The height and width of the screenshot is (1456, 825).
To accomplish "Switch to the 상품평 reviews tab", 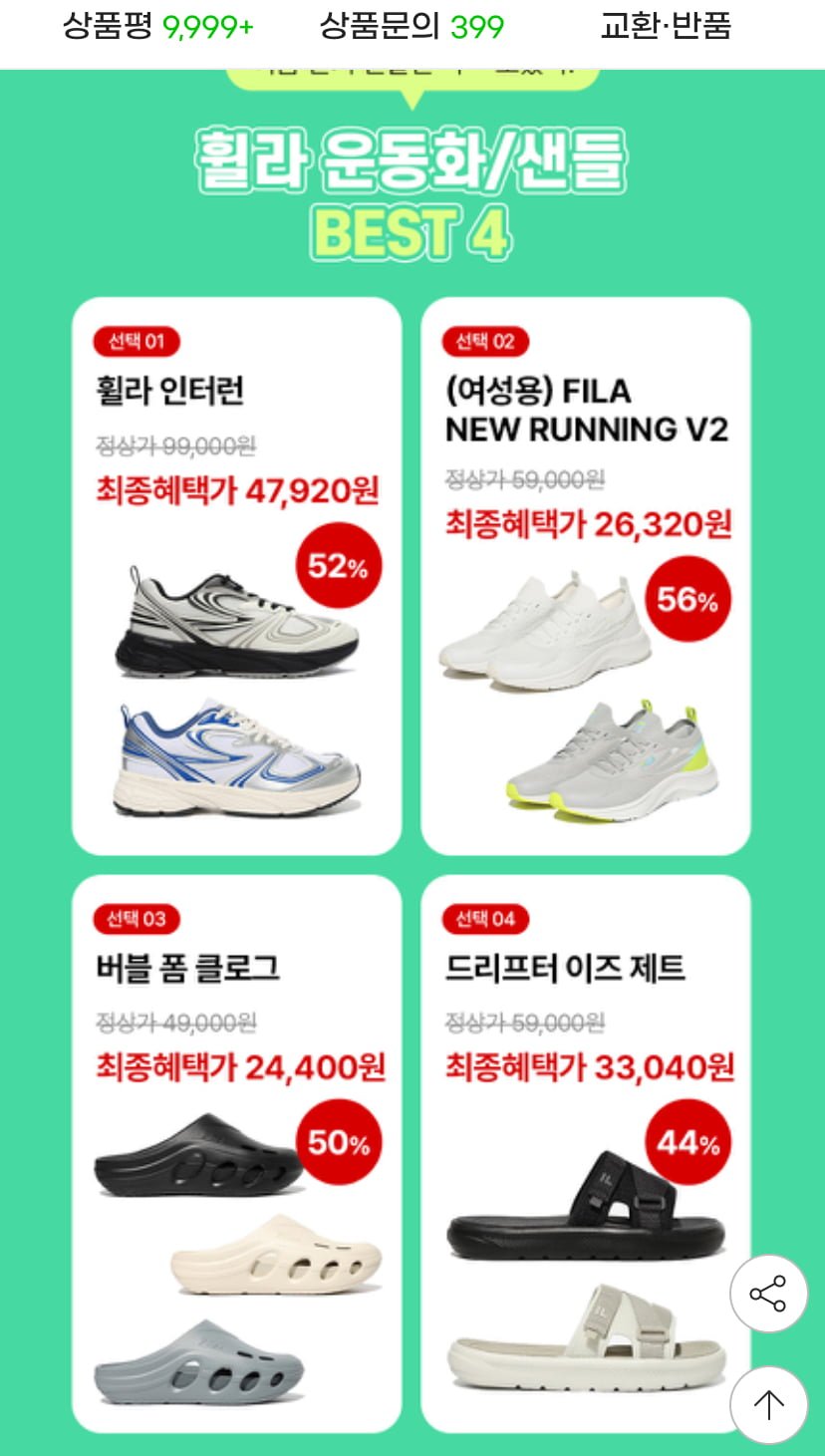I will pos(158,27).
